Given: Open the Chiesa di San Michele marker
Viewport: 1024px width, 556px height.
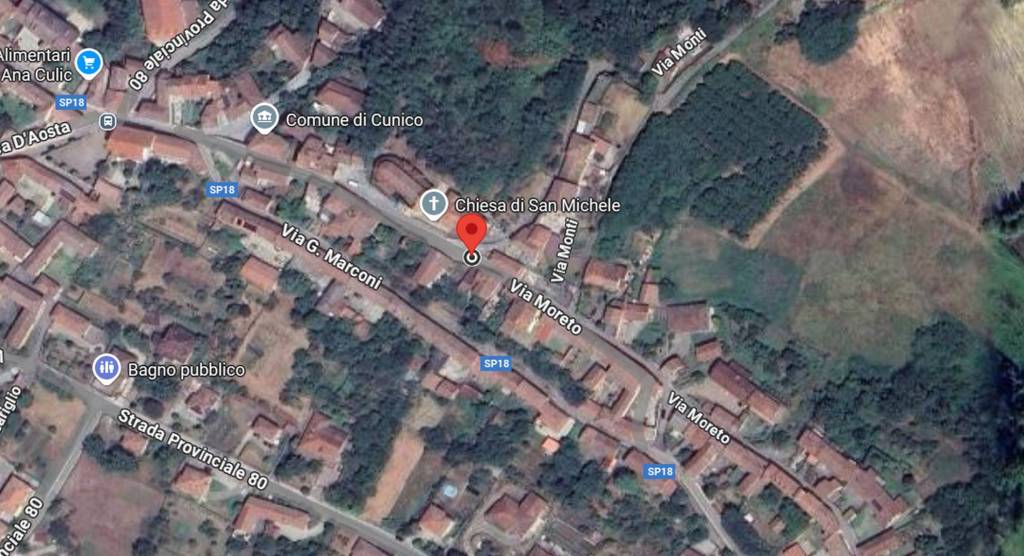Looking at the screenshot, I should (x=433, y=205).
